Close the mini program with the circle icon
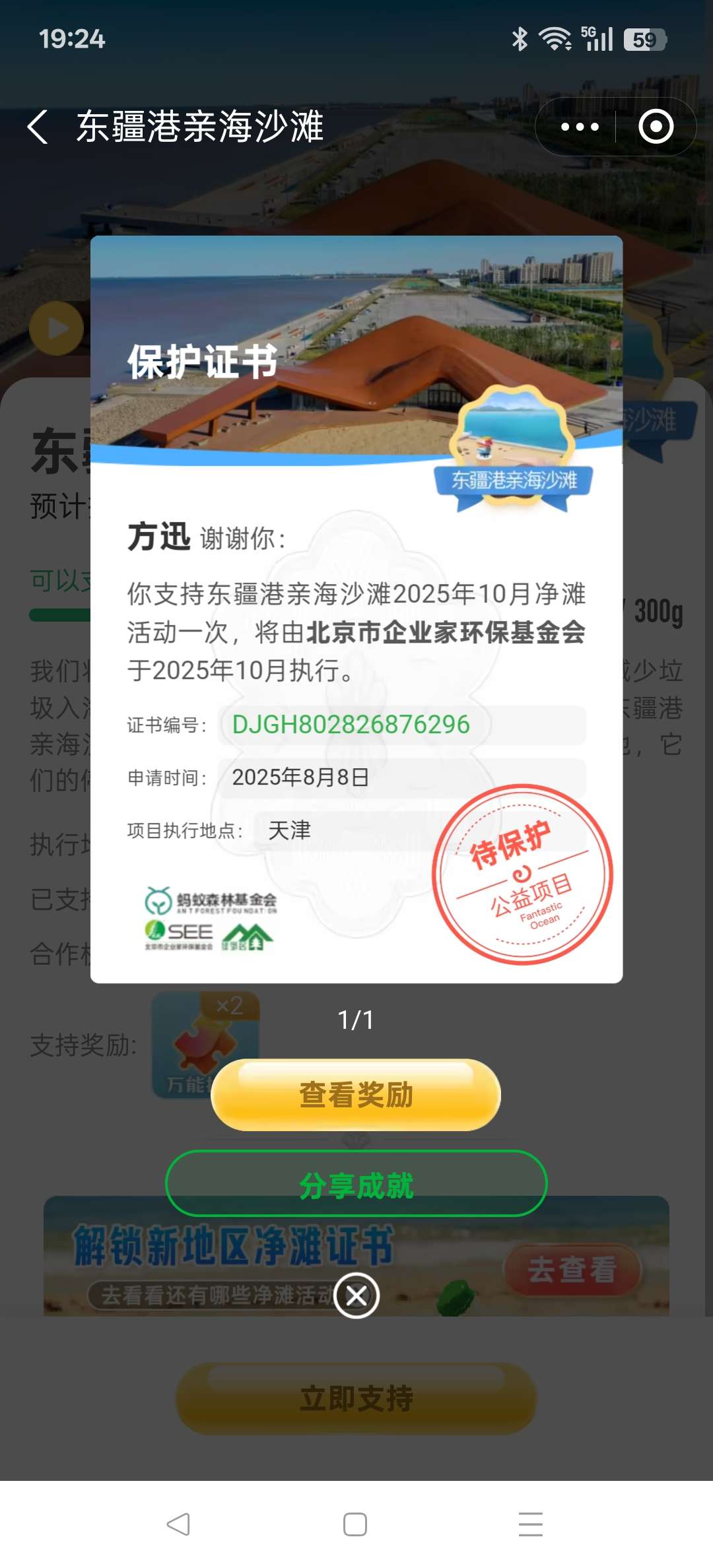 point(656,127)
